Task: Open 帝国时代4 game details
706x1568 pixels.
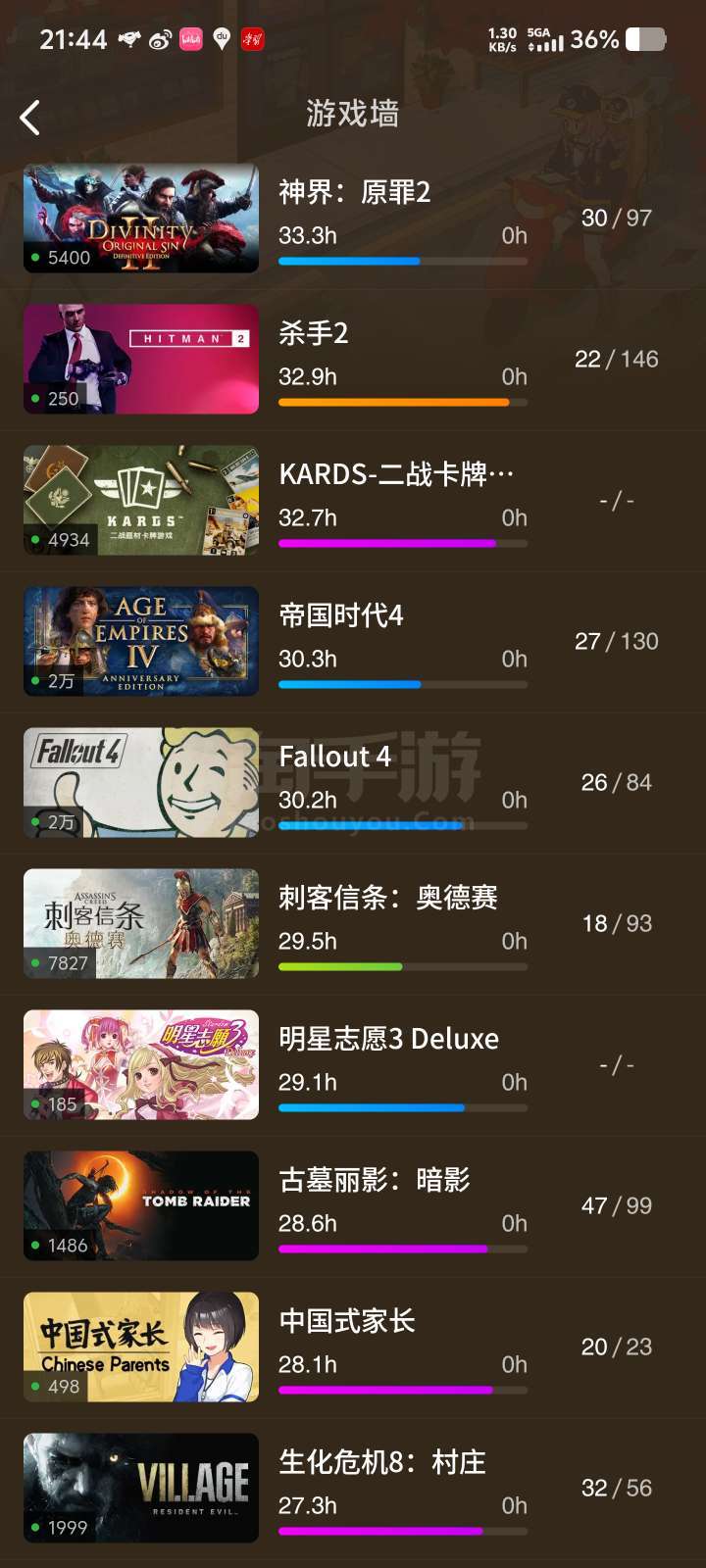Action: tap(353, 642)
